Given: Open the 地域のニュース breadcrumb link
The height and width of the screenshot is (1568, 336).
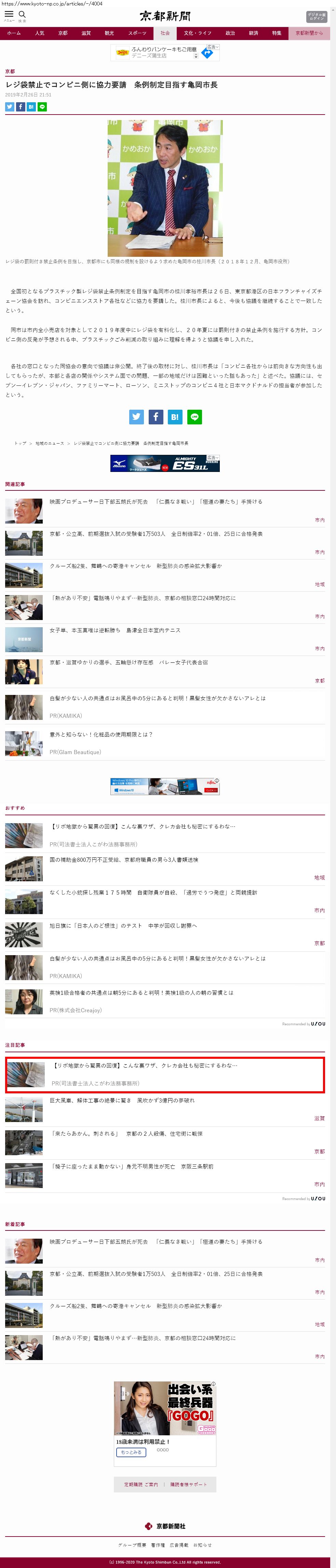Looking at the screenshot, I should point(49,443).
